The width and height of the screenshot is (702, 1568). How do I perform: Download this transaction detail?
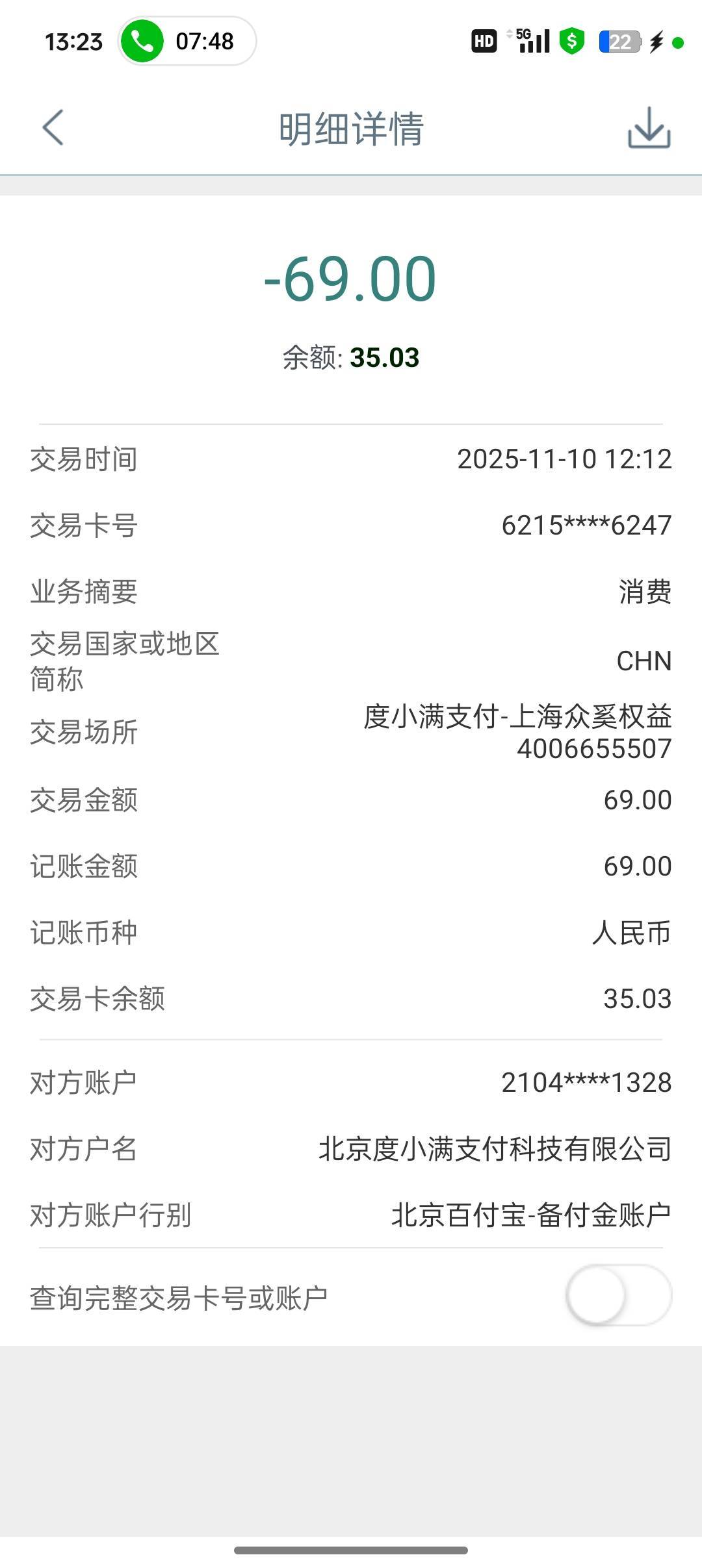tap(649, 128)
